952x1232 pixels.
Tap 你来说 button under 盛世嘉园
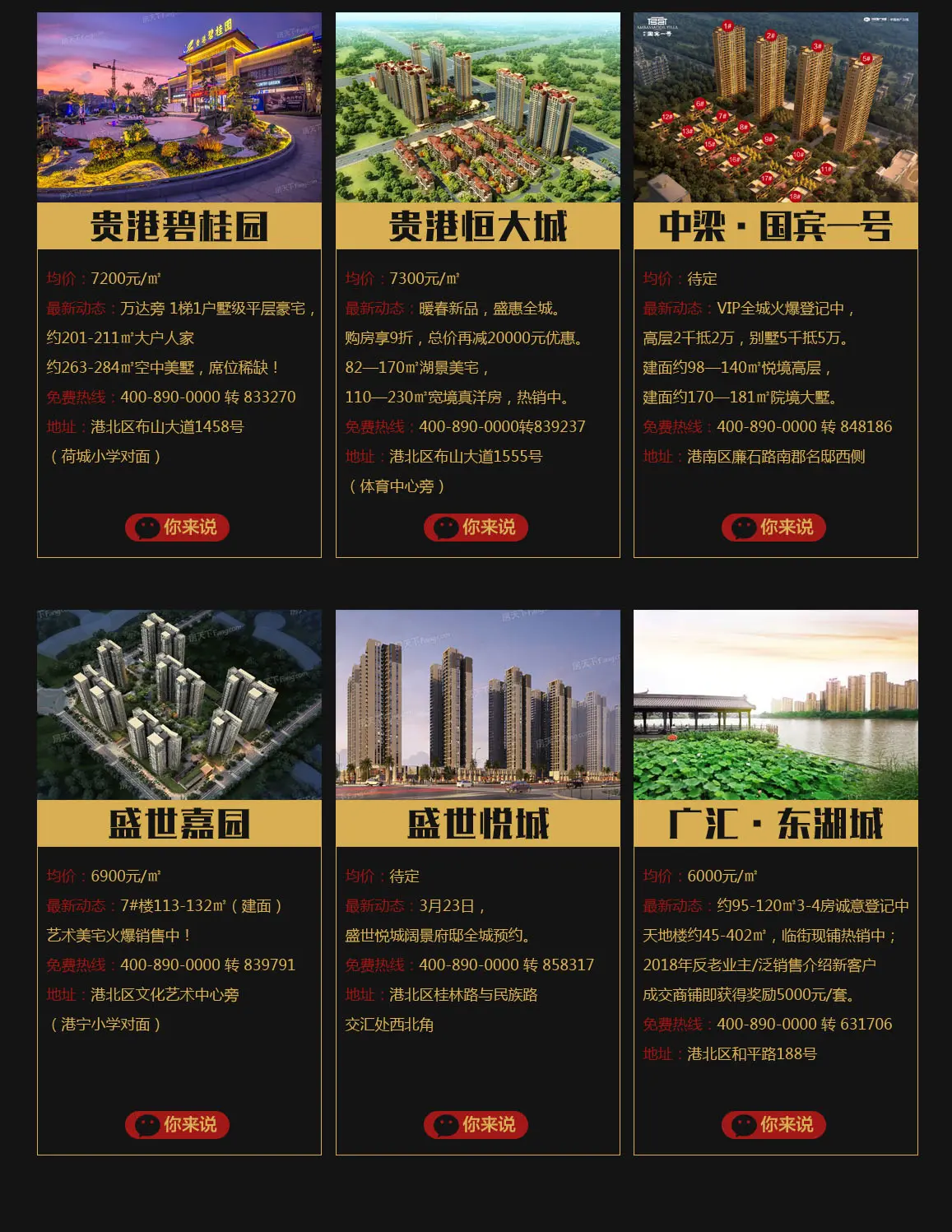(178, 1125)
